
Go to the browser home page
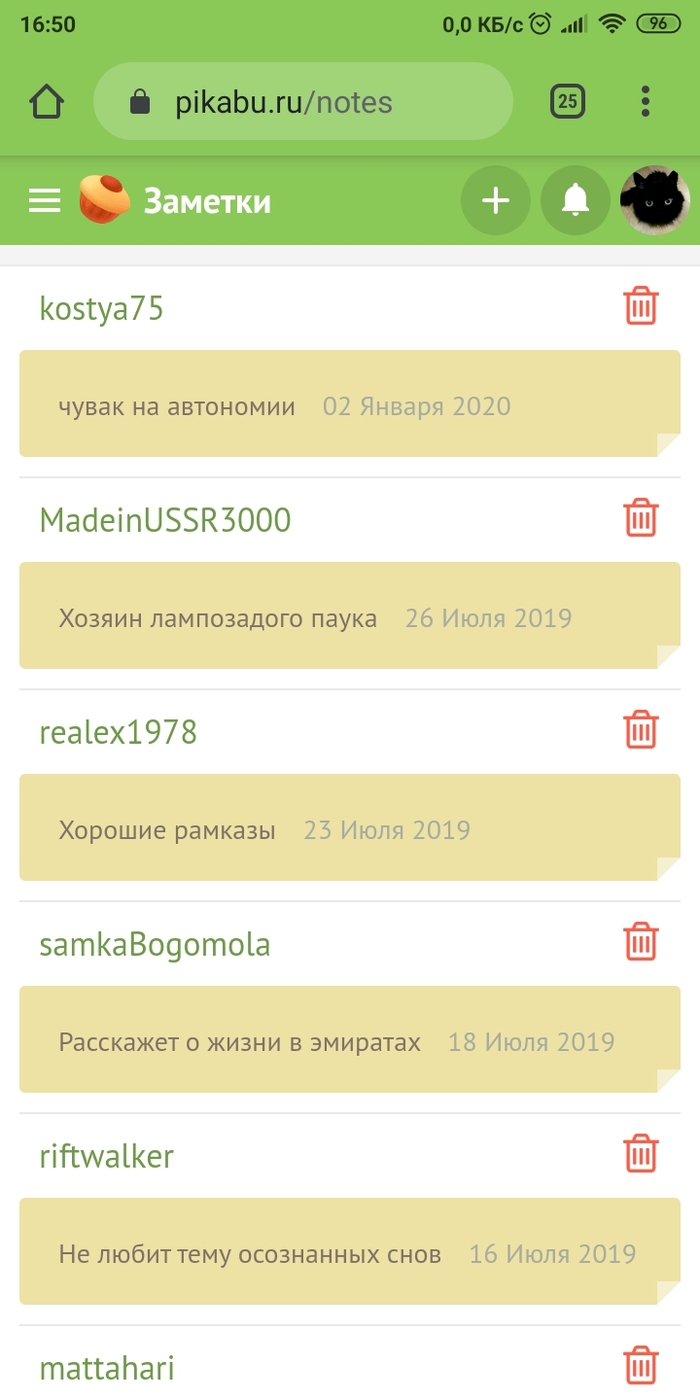click(46, 101)
